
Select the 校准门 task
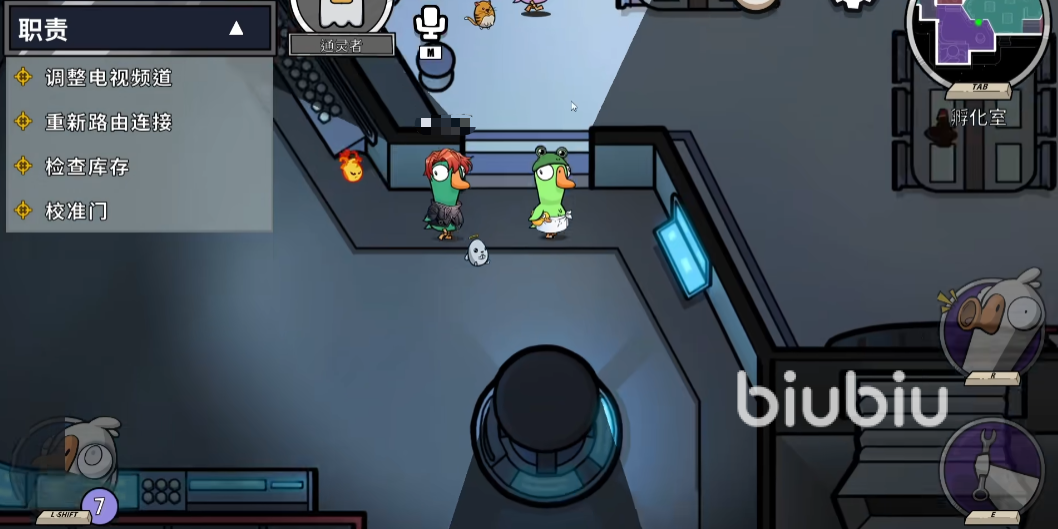click(x=76, y=211)
